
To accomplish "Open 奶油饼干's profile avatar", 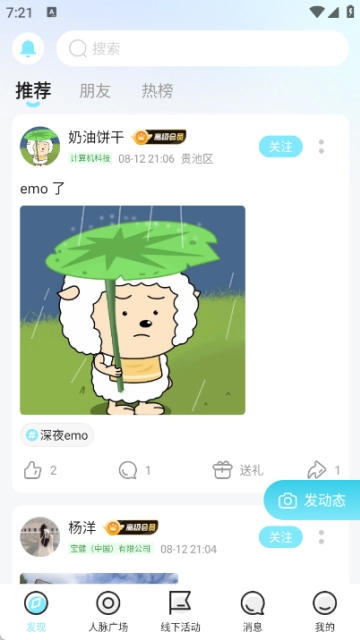I will tap(40, 146).
